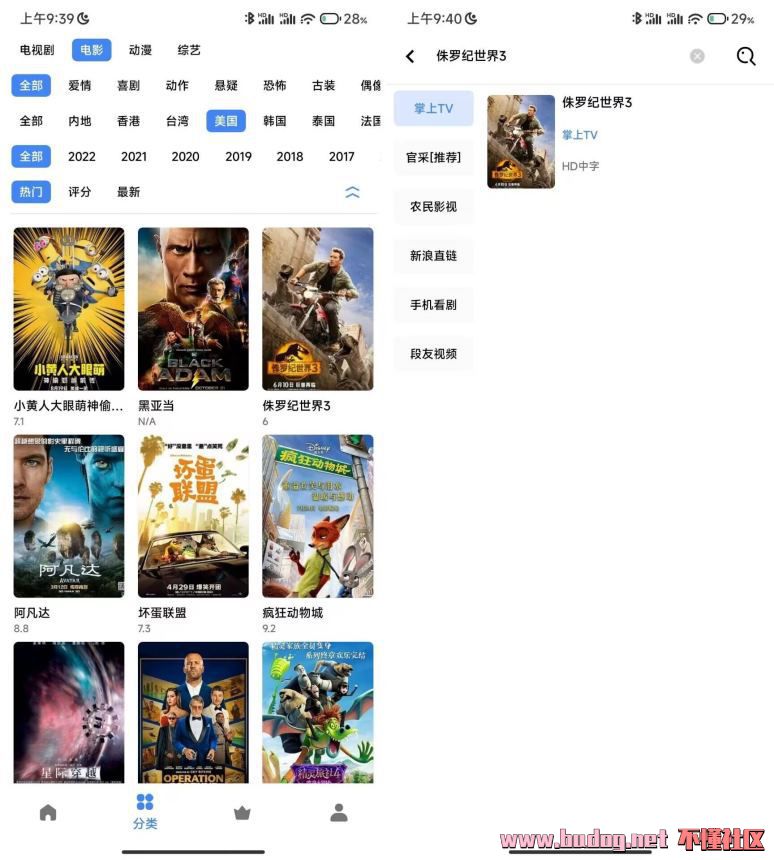The image size is (774, 860).
Task: Collapse the filter panel with the chevron
Action: click(x=352, y=192)
